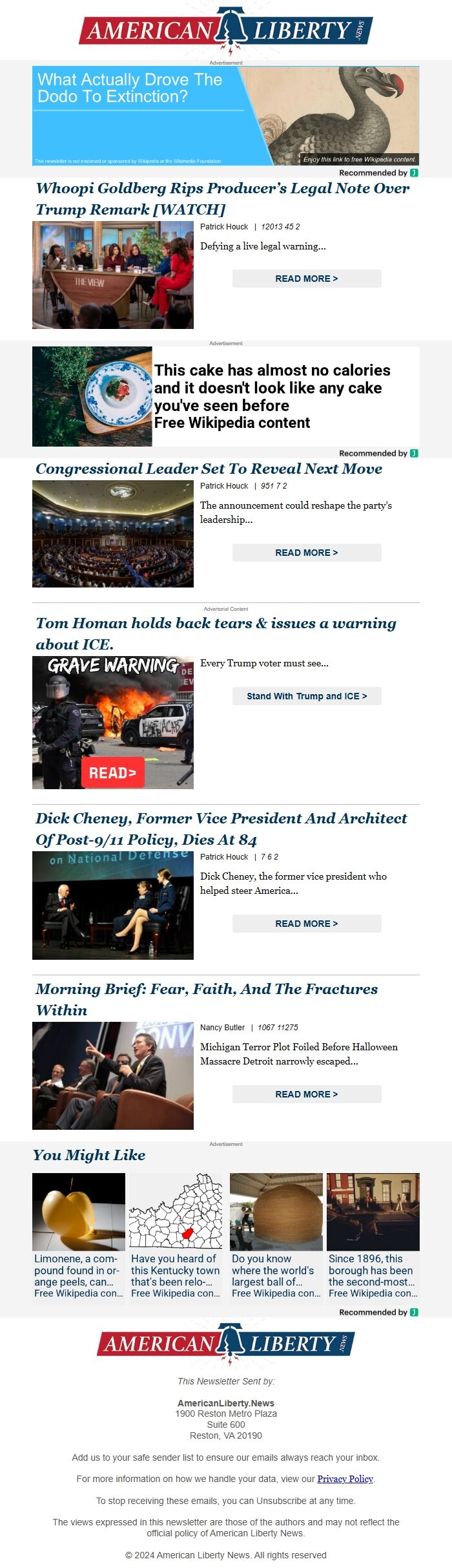Open the Dodo extinction ad banner

225,116
